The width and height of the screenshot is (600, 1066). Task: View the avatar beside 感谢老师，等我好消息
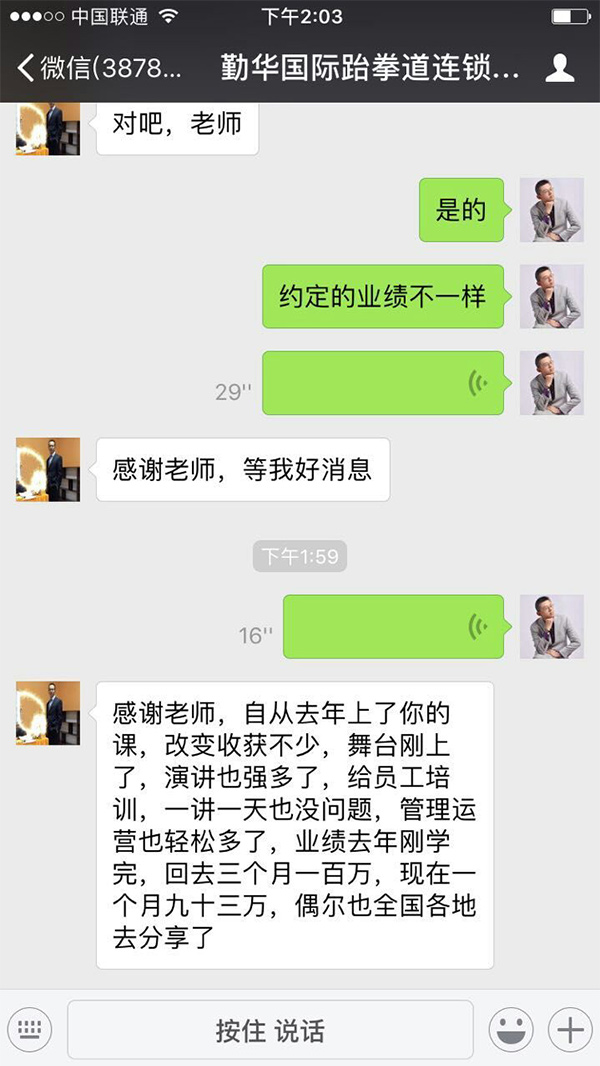(x=48, y=469)
